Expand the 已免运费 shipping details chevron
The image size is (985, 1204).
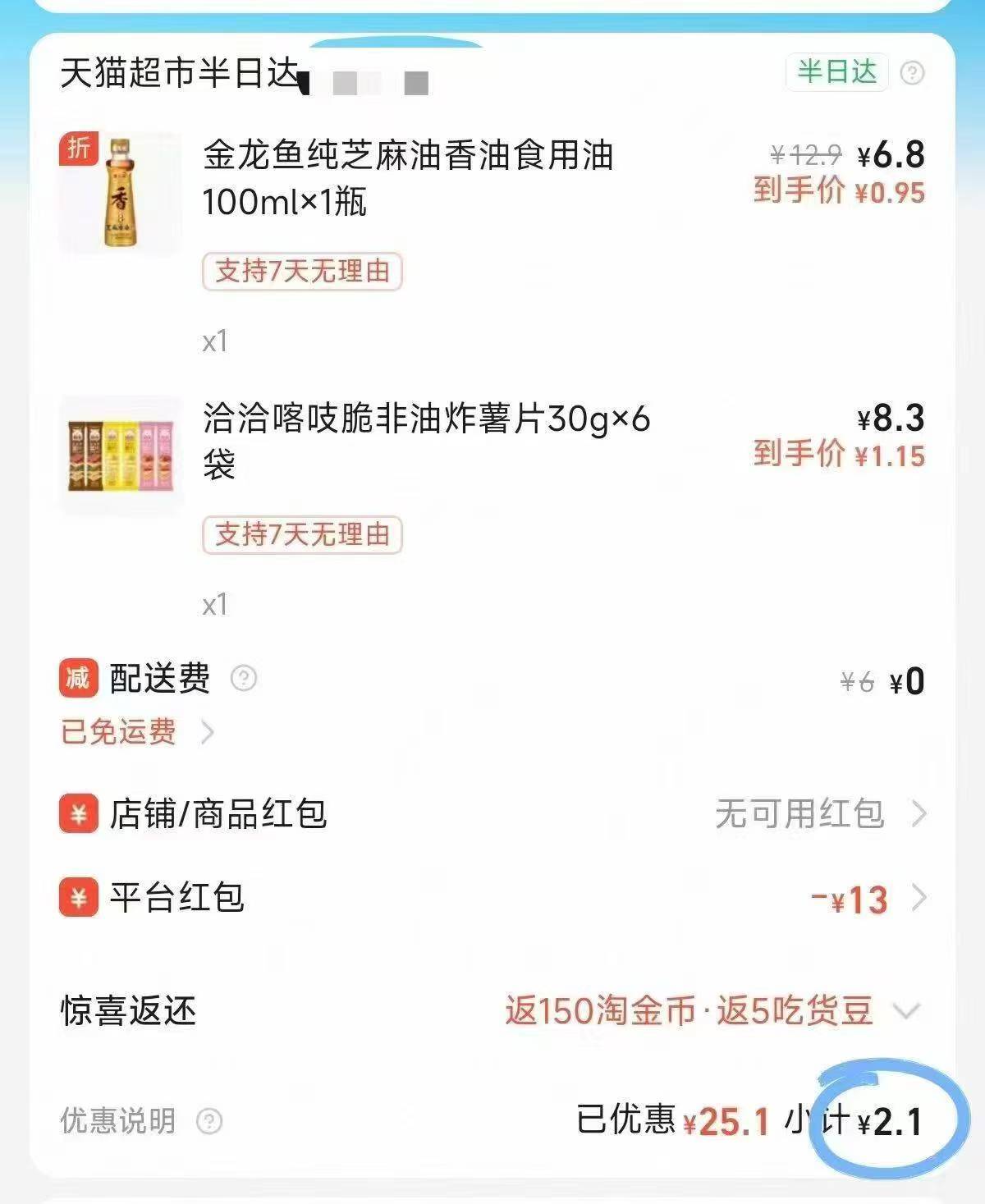(x=208, y=733)
